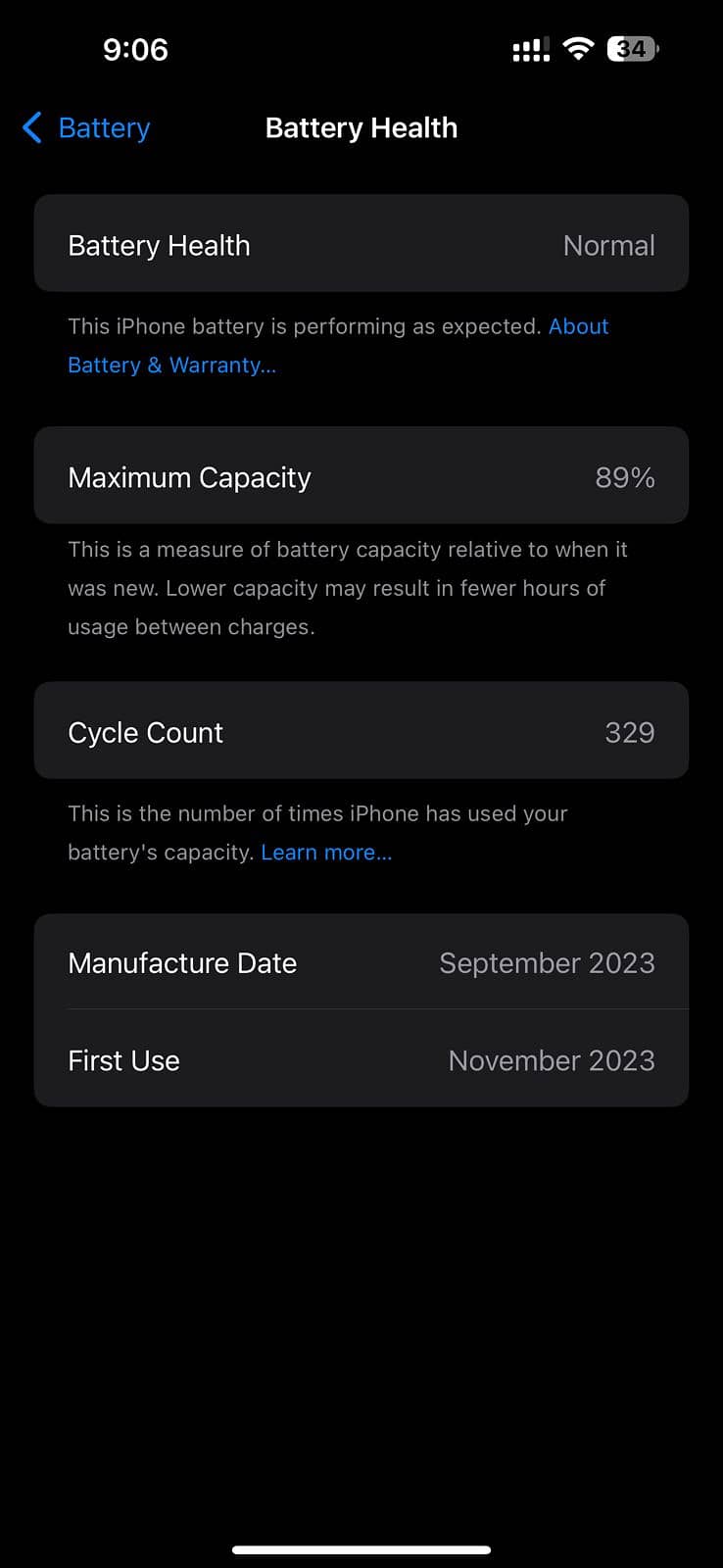Viewport: 723px width, 1568px height.
Task: Tap the Wi-Fi status icon
Action: coord(578,49)
